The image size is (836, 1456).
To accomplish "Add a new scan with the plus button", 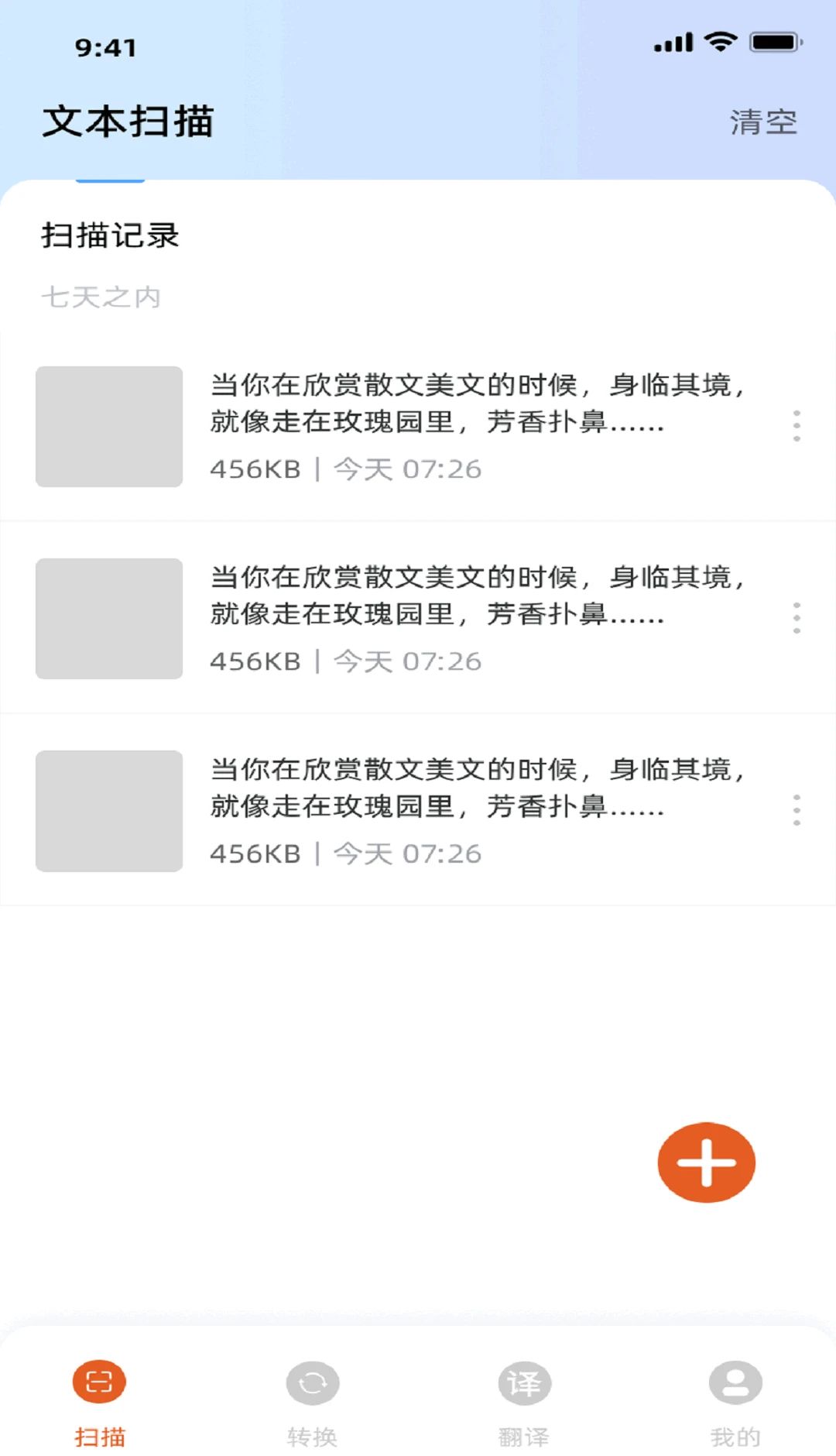I will 706,1162.
